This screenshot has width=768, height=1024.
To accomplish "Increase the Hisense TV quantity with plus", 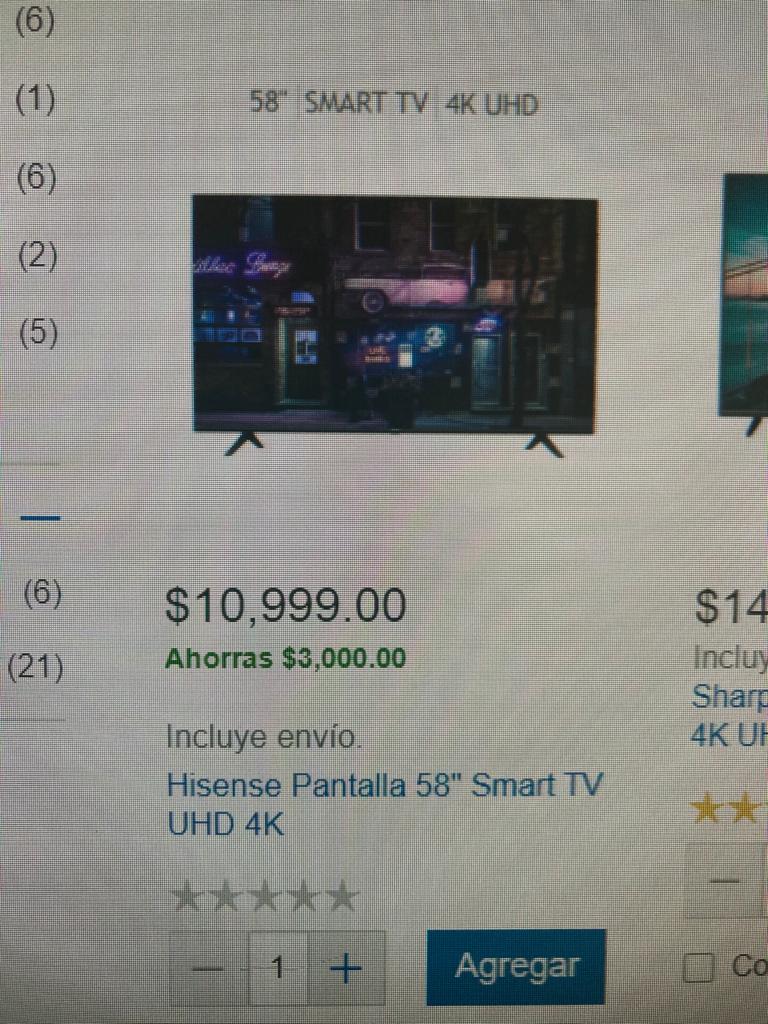I will pos(346,968).
